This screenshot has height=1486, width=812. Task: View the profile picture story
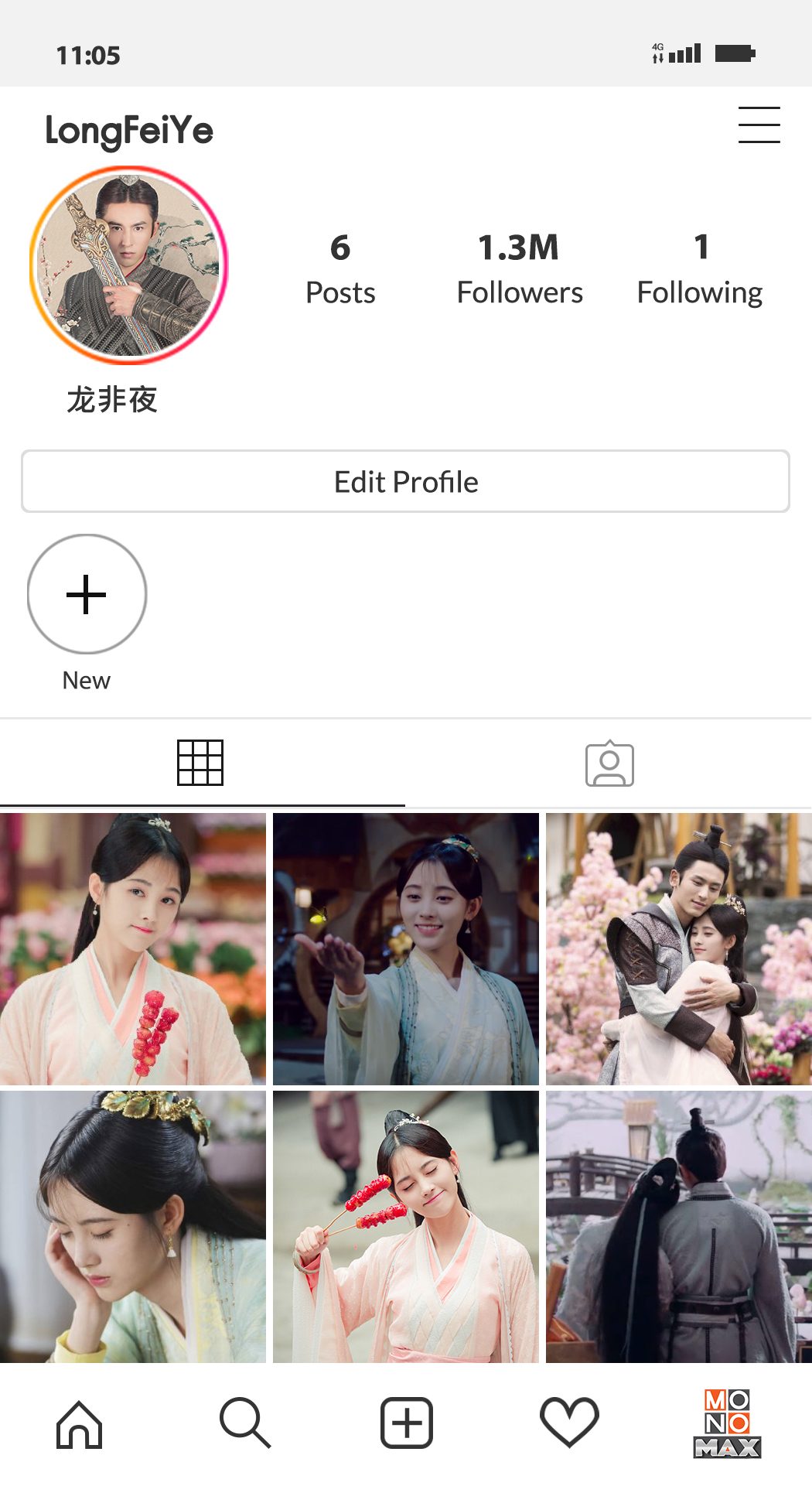pyautogui.click(x=129, y=265)
